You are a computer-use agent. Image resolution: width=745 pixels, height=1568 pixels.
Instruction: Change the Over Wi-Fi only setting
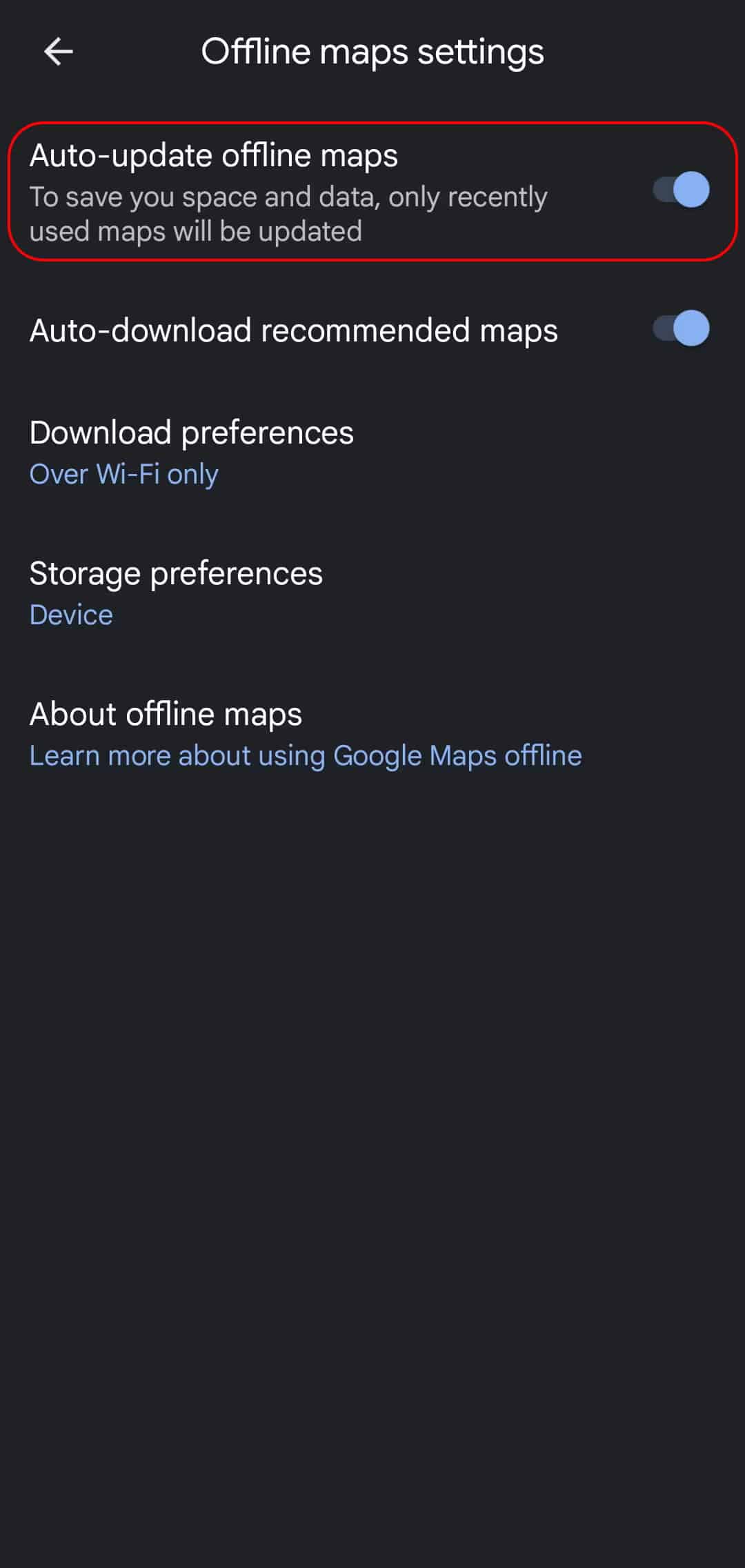(x=123, y=475)
